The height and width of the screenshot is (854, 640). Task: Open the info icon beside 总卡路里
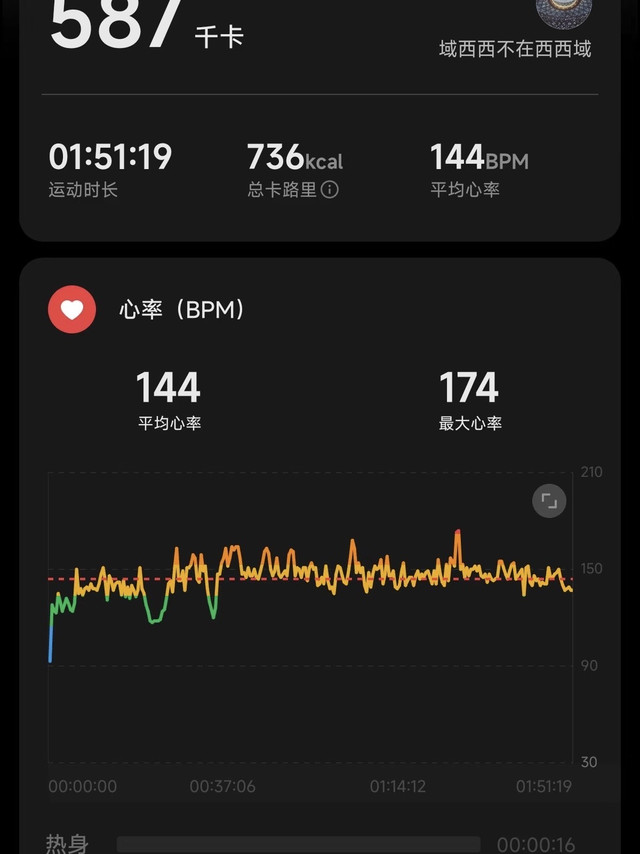(330, 190)
